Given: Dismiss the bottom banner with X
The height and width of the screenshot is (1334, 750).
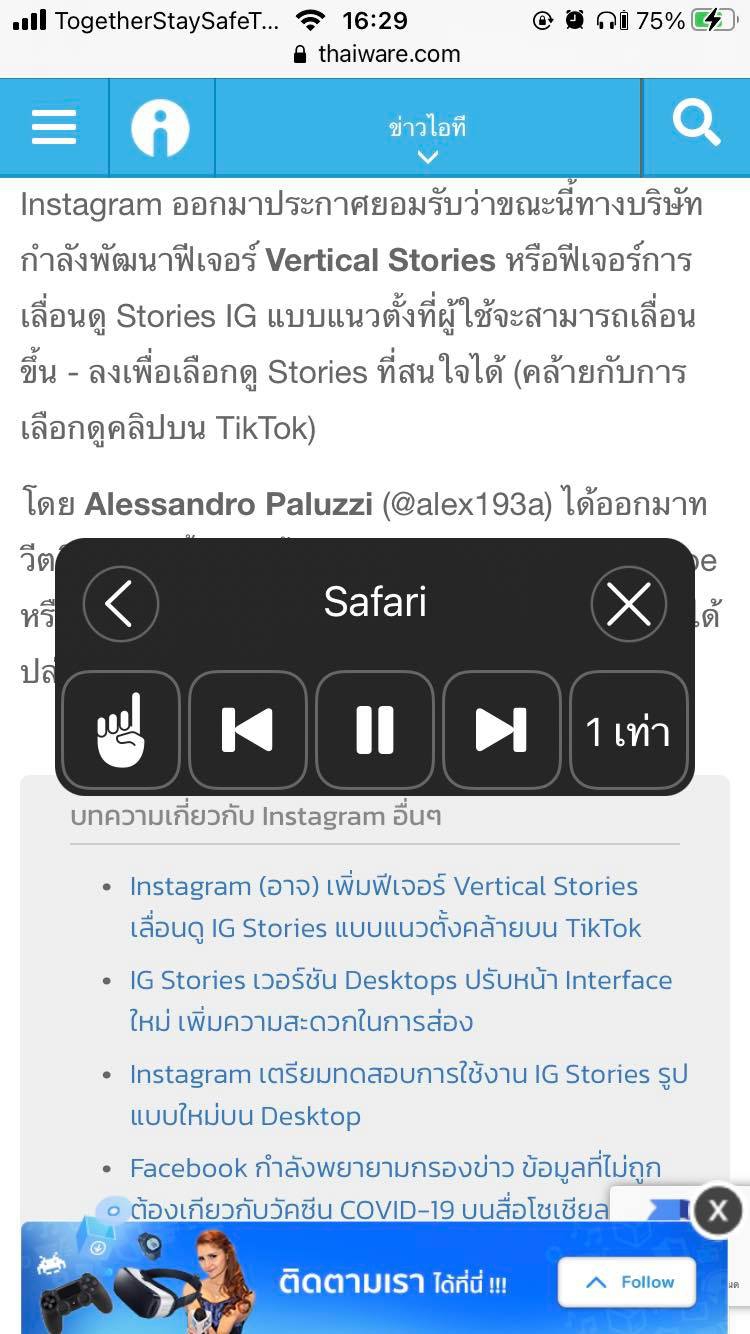Looking at the screenshot, I should (x=717, y=1211).
